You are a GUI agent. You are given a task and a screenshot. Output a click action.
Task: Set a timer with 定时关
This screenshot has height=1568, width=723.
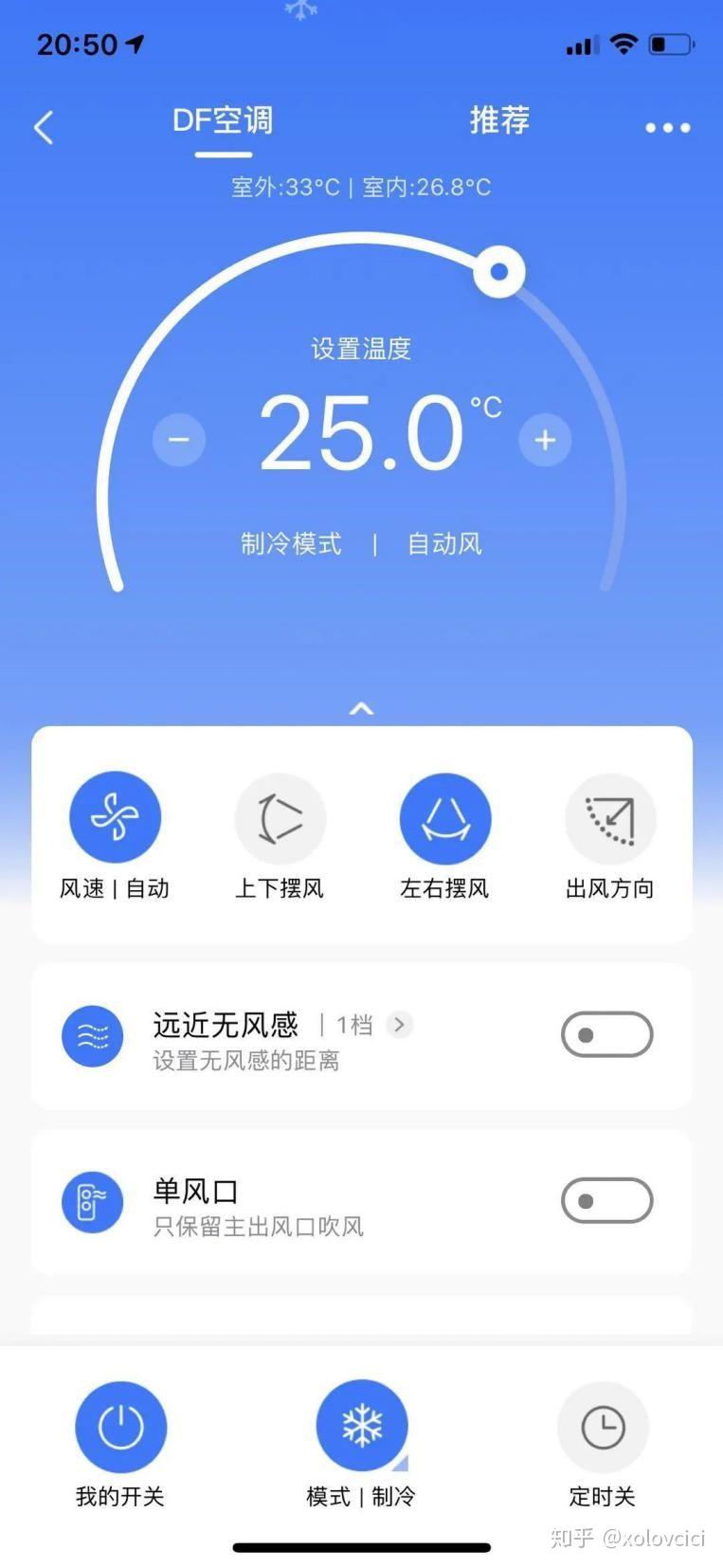pyautogui.click(x=603, y=1427)
